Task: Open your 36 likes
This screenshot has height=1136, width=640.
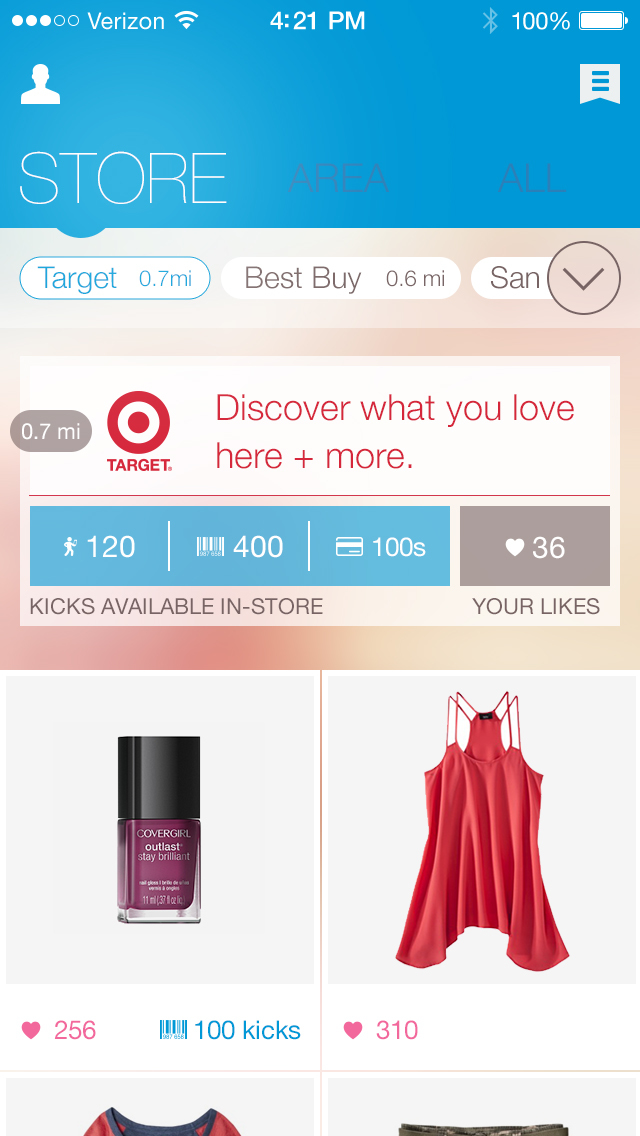Action: (x=535, y=546)
